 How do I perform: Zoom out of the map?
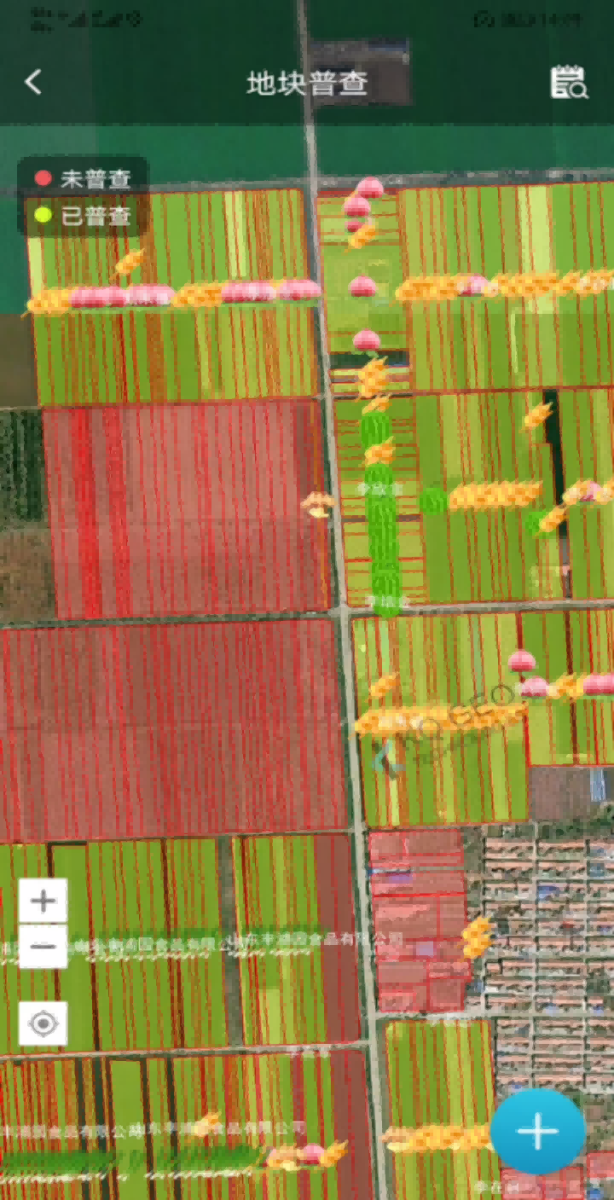[43, 946]
